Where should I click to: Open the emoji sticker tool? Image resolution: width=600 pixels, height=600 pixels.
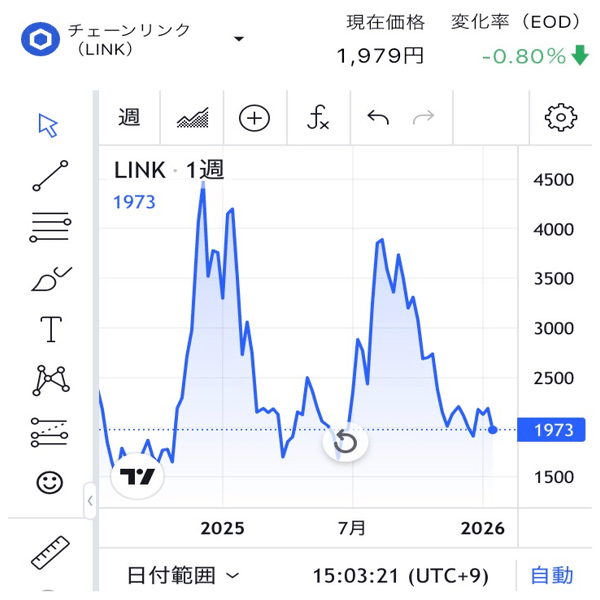tap(48, 483)
